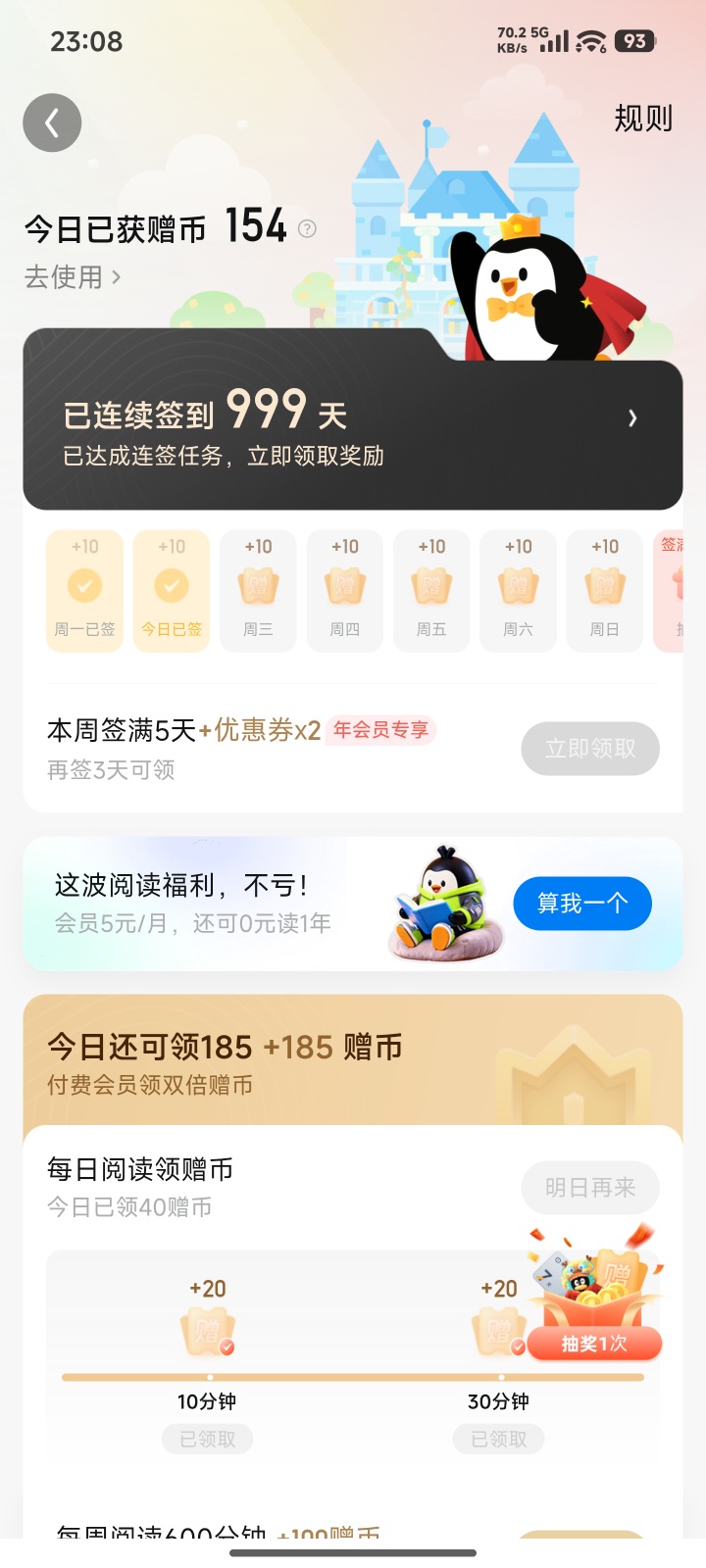Select the 周日 sign-in tile
Screen dimensions: 706x1568
pyautogui.click(x=605, y=590)
